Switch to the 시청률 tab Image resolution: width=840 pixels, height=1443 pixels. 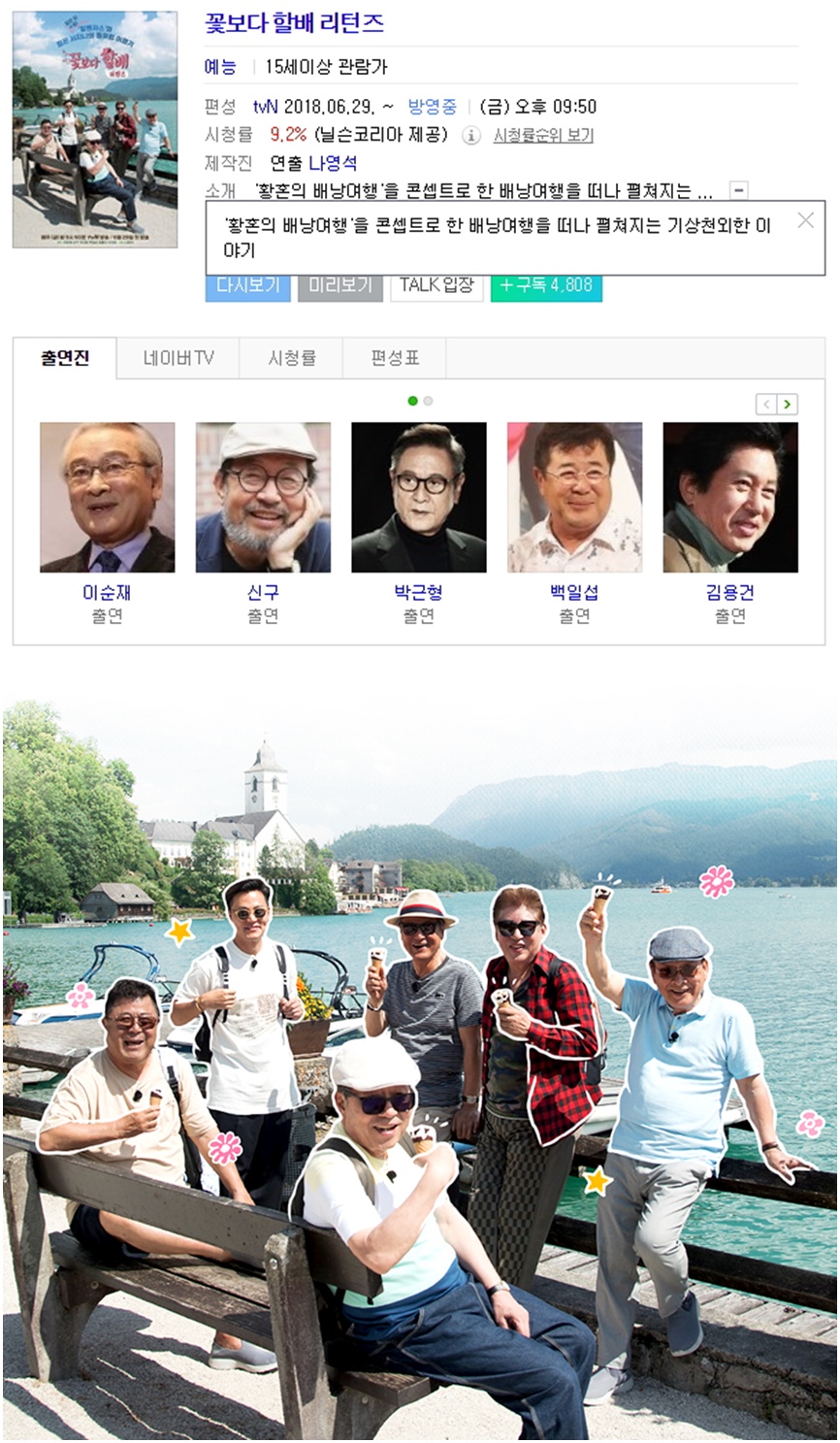291,358
